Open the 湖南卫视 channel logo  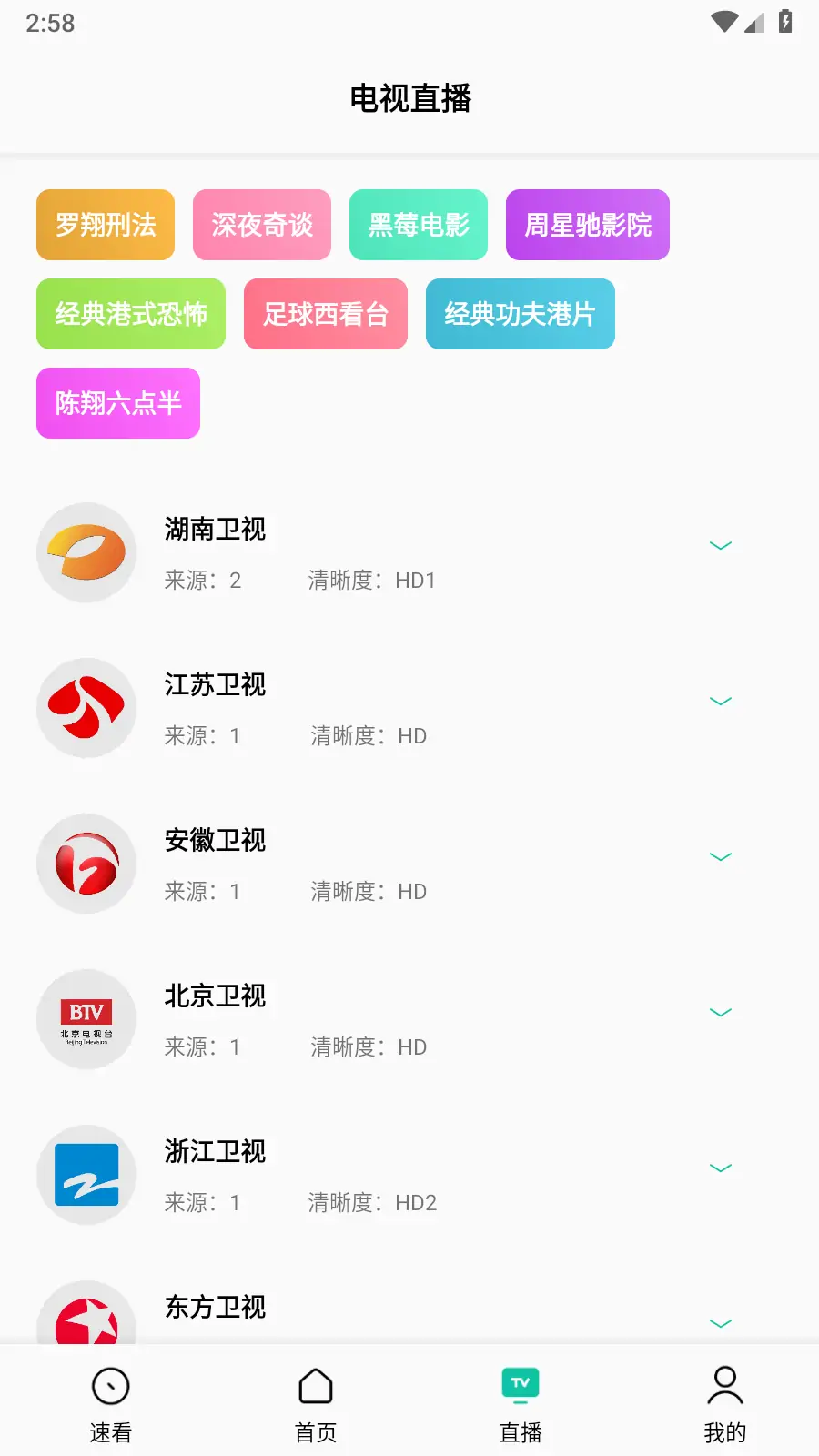click(x=86, y=552)
